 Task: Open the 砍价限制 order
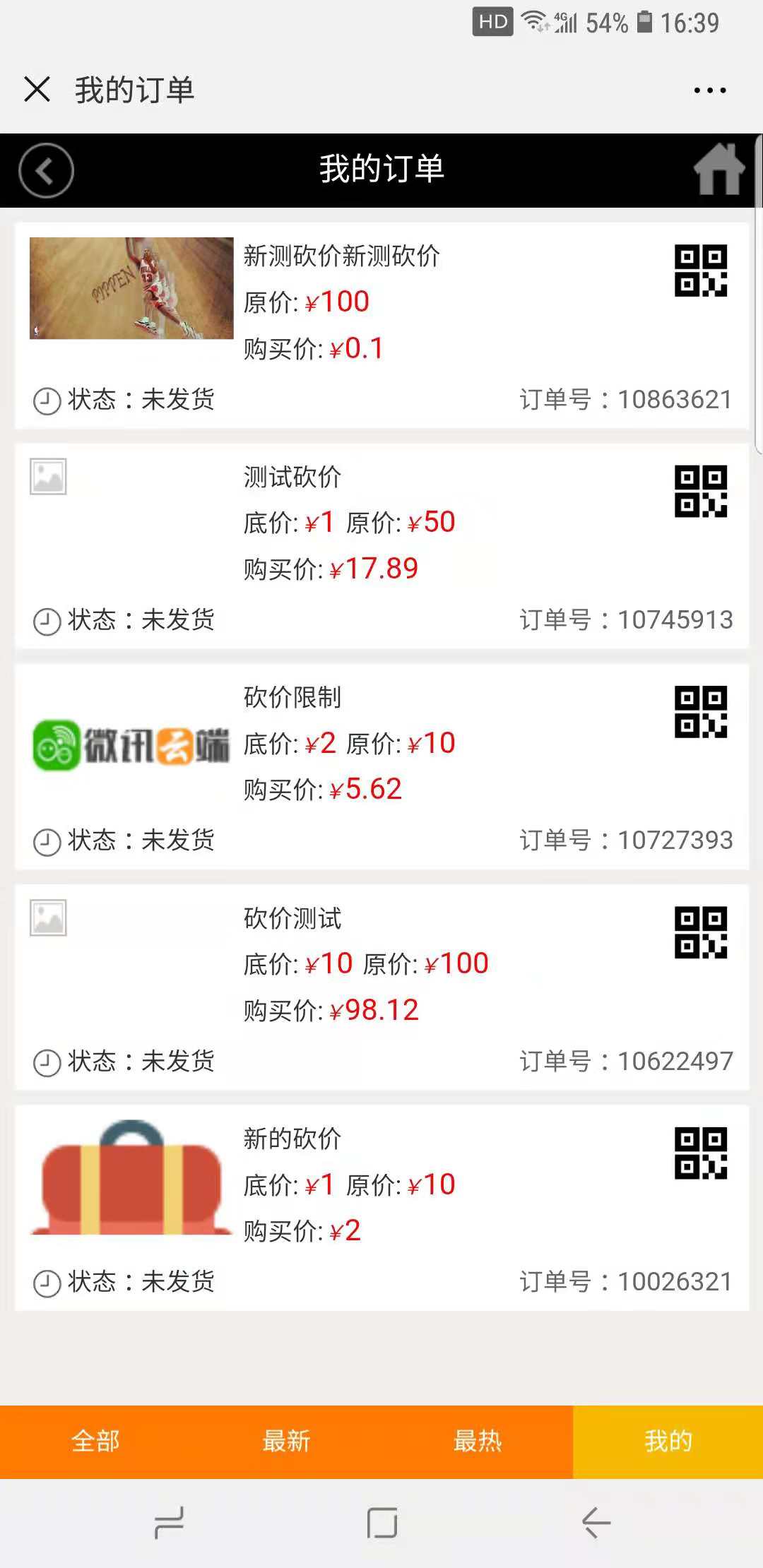click(x=292, y=697)
